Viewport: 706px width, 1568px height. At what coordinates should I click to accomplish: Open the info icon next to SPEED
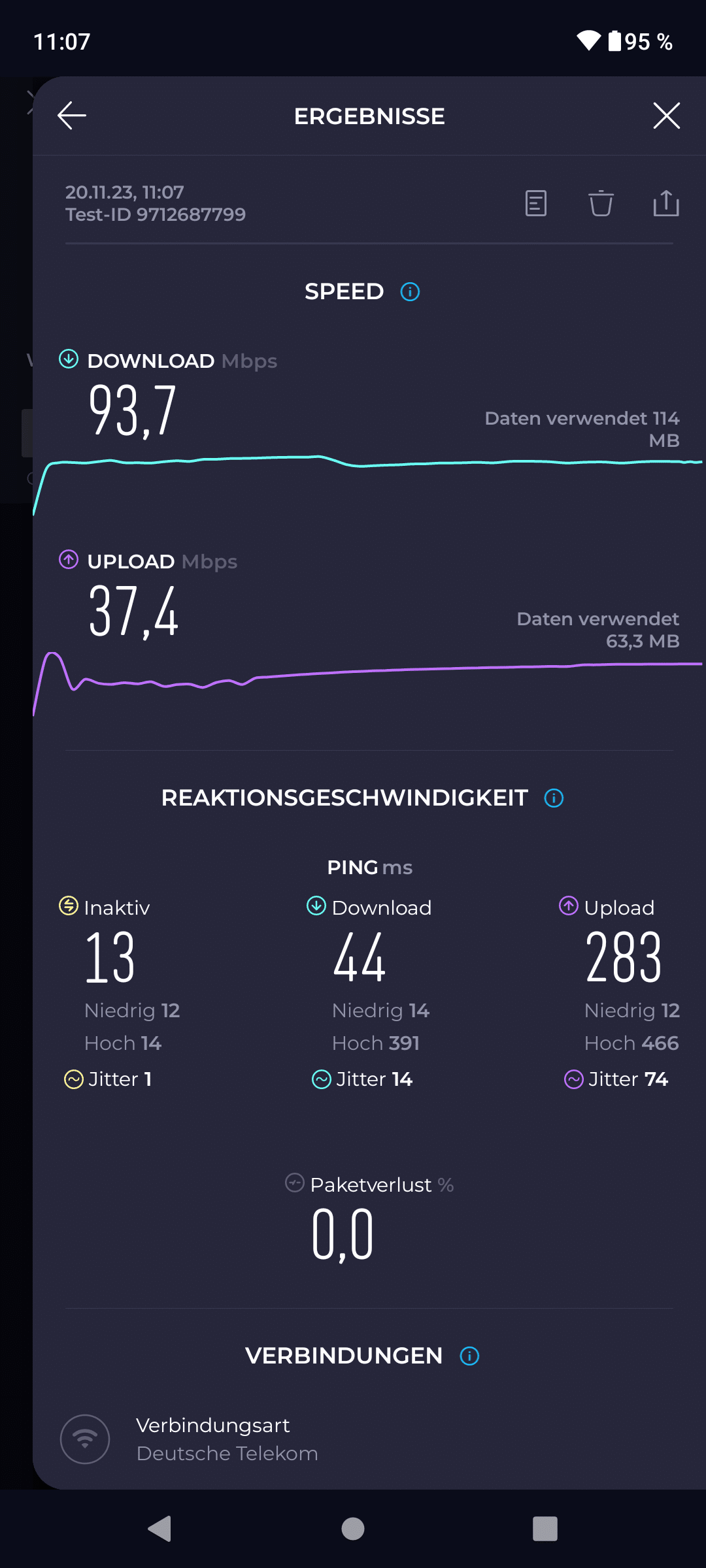pos(410,291)
